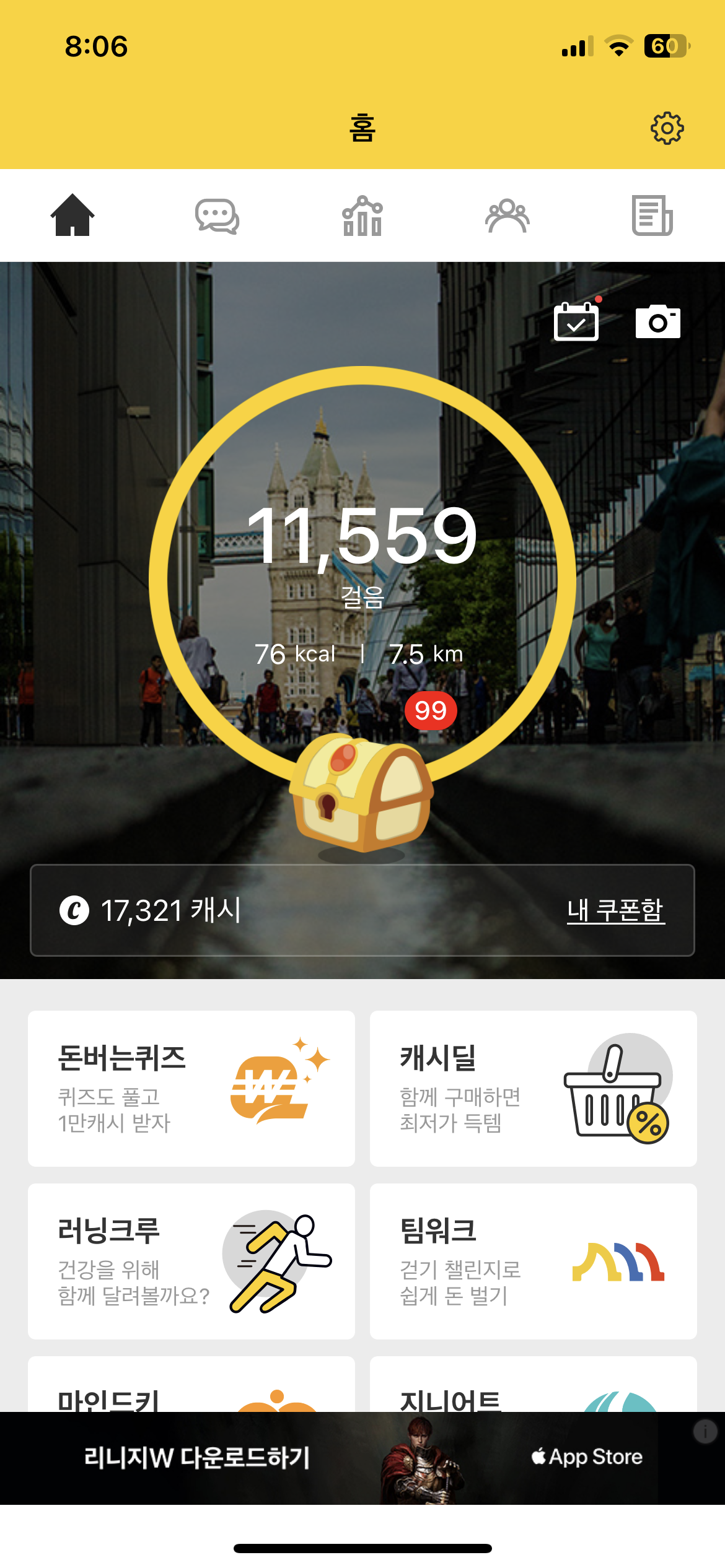Viewport: 725px width, 1568px height.
Task: Open the statistics chart tab
Action: coord(362,216)
